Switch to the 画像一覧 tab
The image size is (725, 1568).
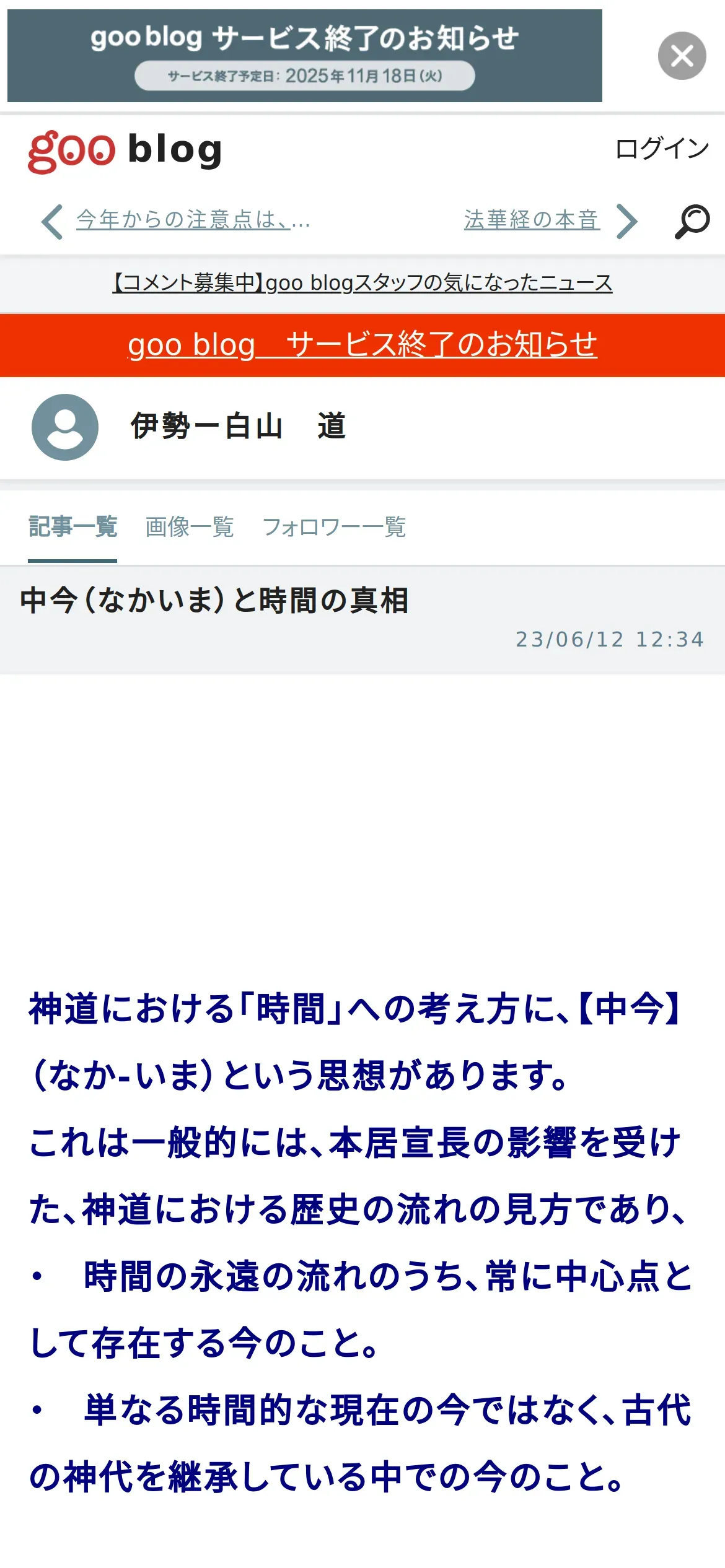click(x=190, y=527)
